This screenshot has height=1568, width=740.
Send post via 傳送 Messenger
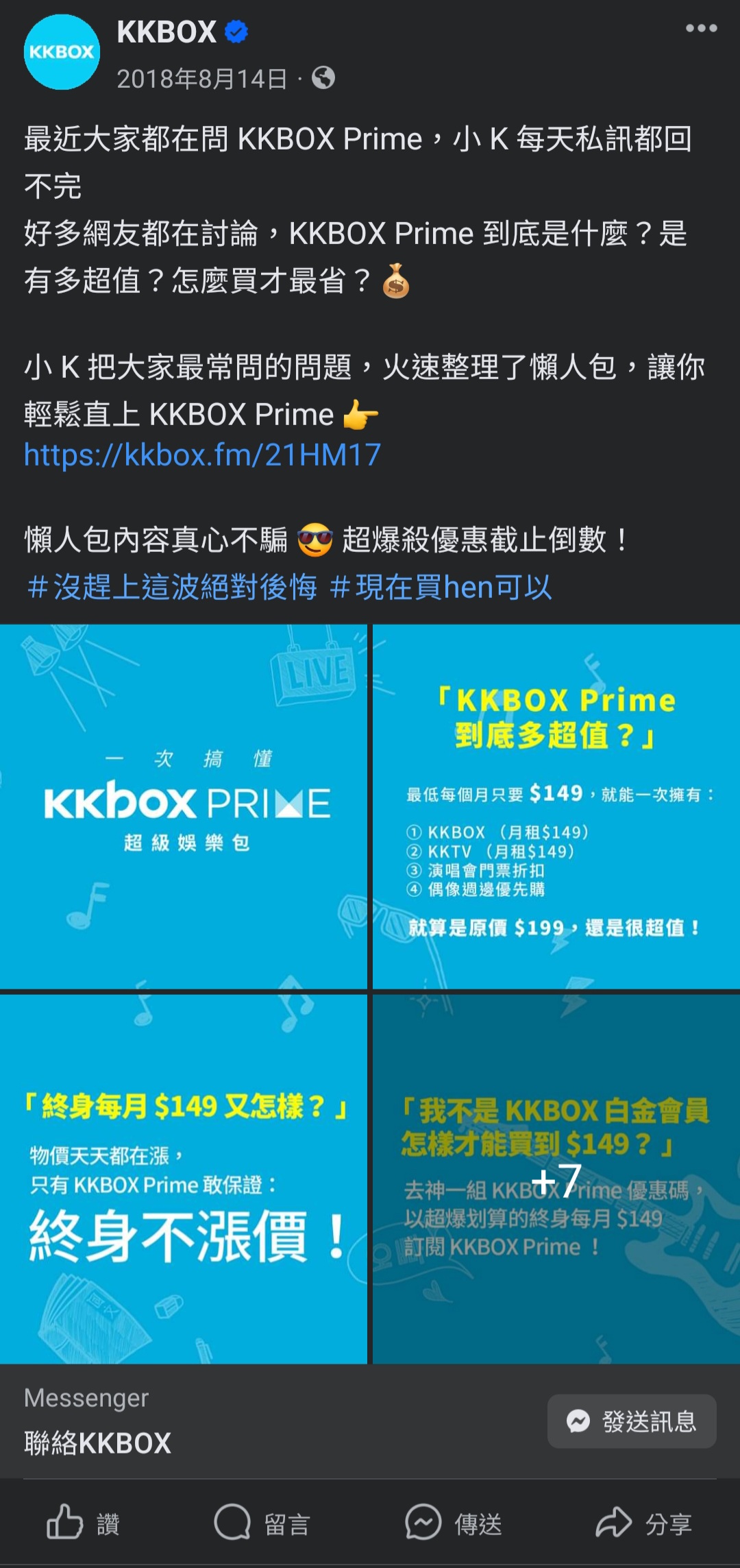point(454,1523)
